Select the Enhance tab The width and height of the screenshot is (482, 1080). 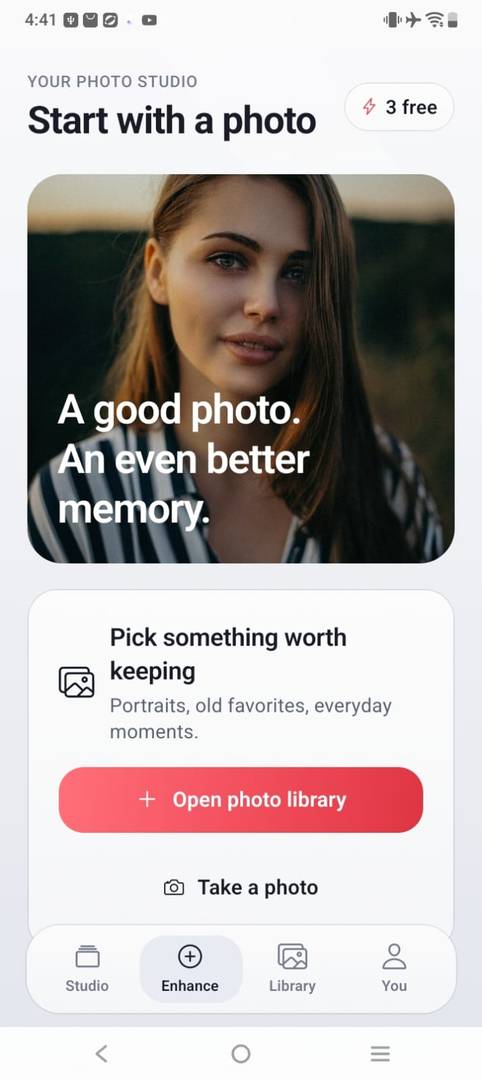tap(190, 968)
